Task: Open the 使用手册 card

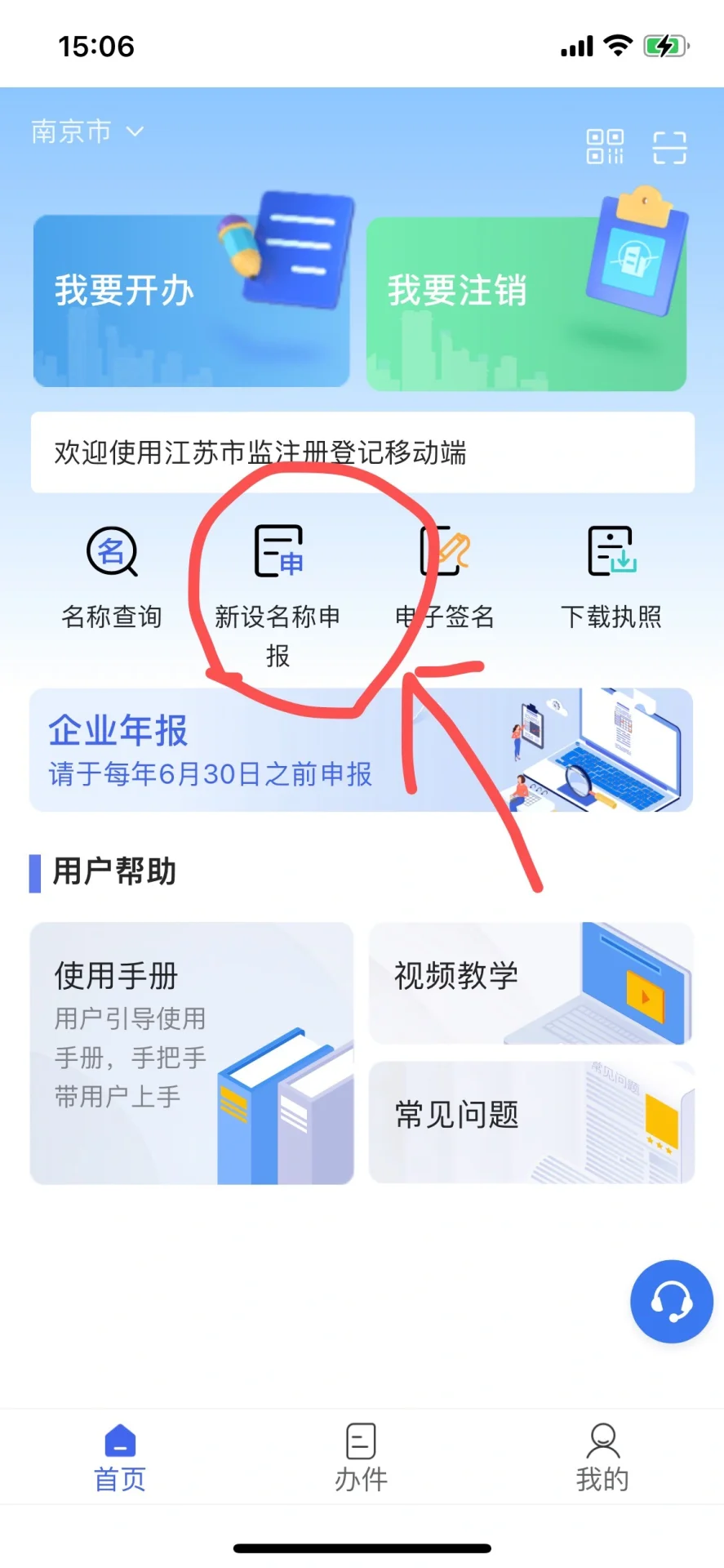Action: point(191,1053)
